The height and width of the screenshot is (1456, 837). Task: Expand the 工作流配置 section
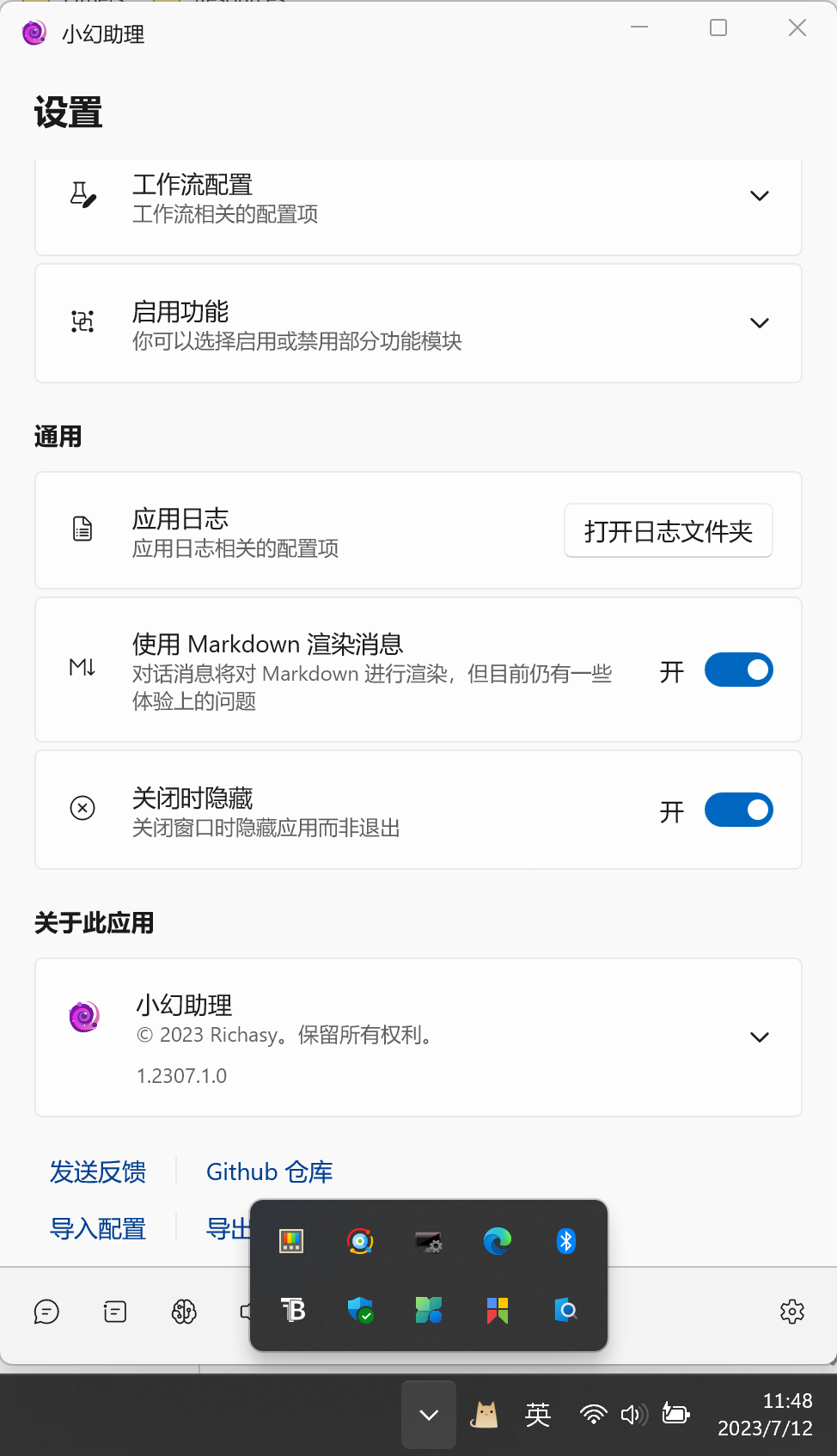(x=760, y=196)
